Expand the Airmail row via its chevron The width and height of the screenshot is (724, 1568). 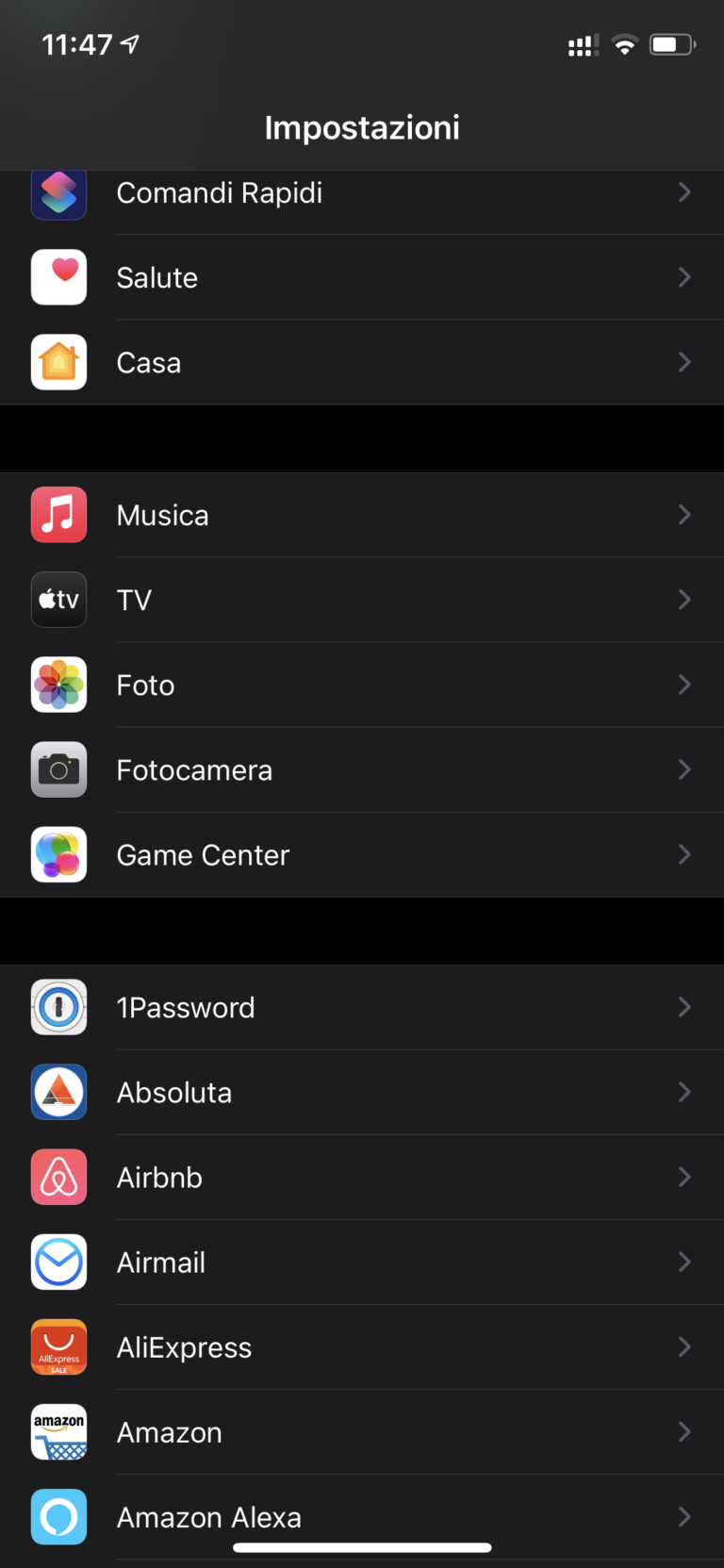[x=684, y=1263]
